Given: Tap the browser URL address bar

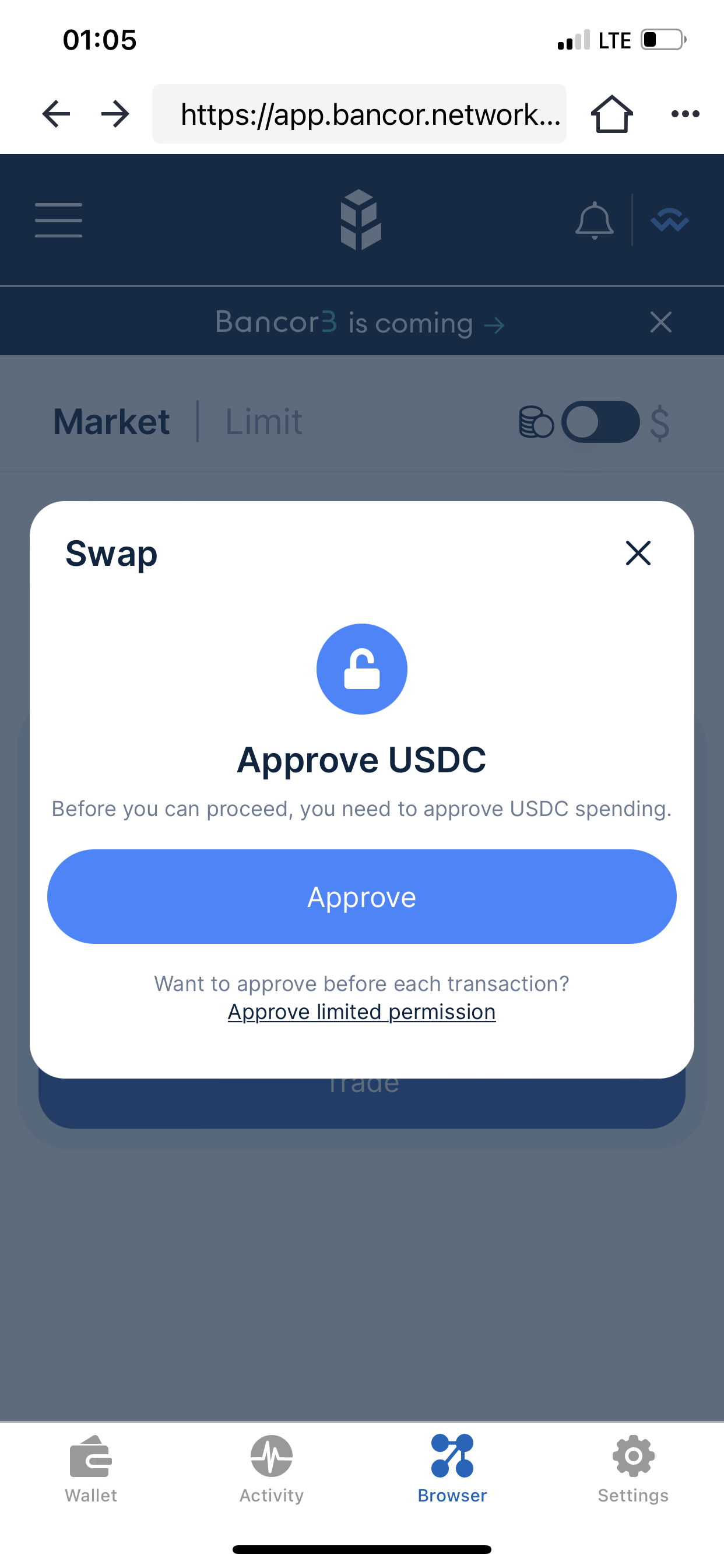Looking at the screenshot, I should (x=359, y=114).
